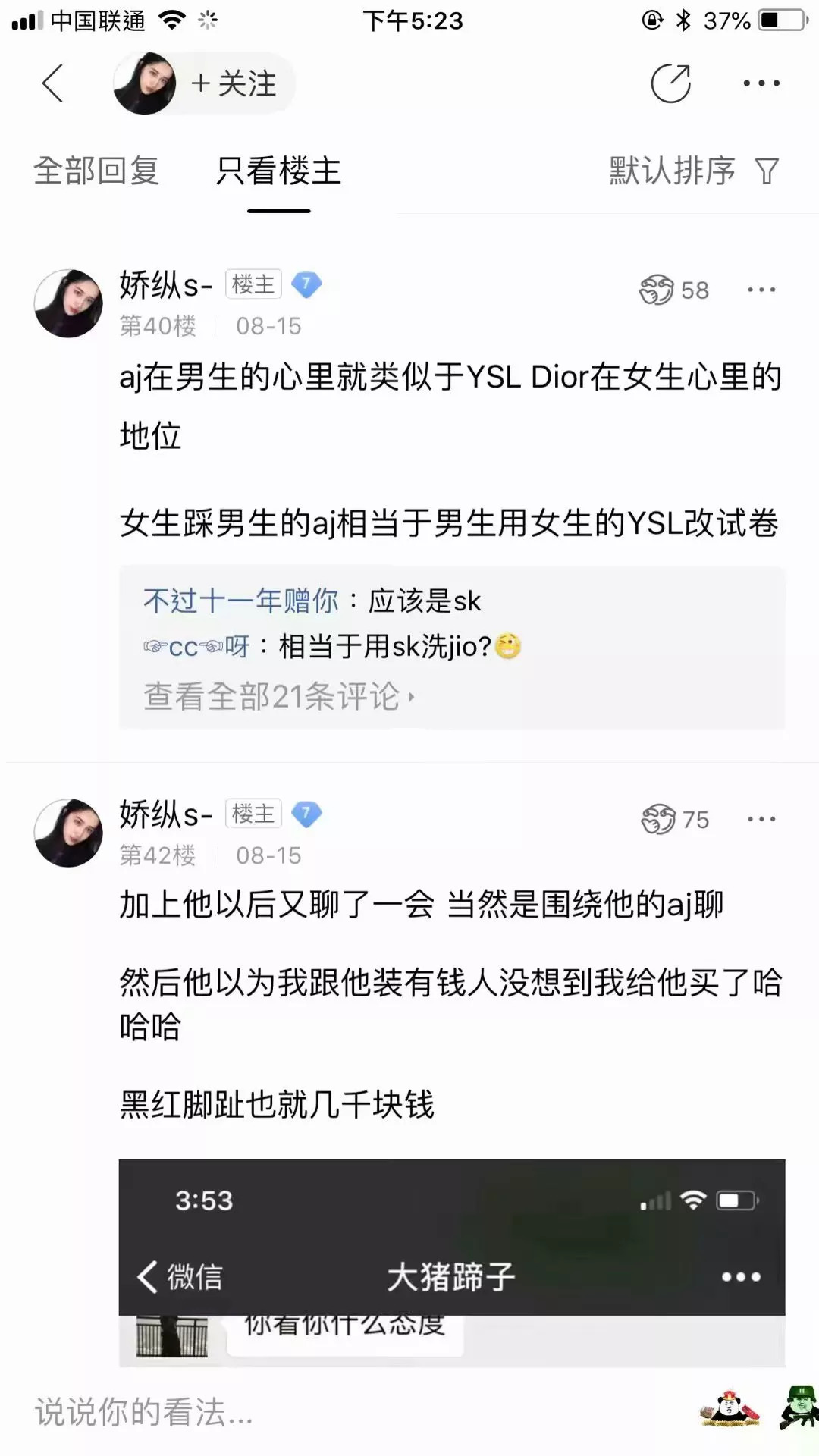The image size is (819, 1456).
Task: Follow the poster with +关注 button
Action: [x=233, y=83]
